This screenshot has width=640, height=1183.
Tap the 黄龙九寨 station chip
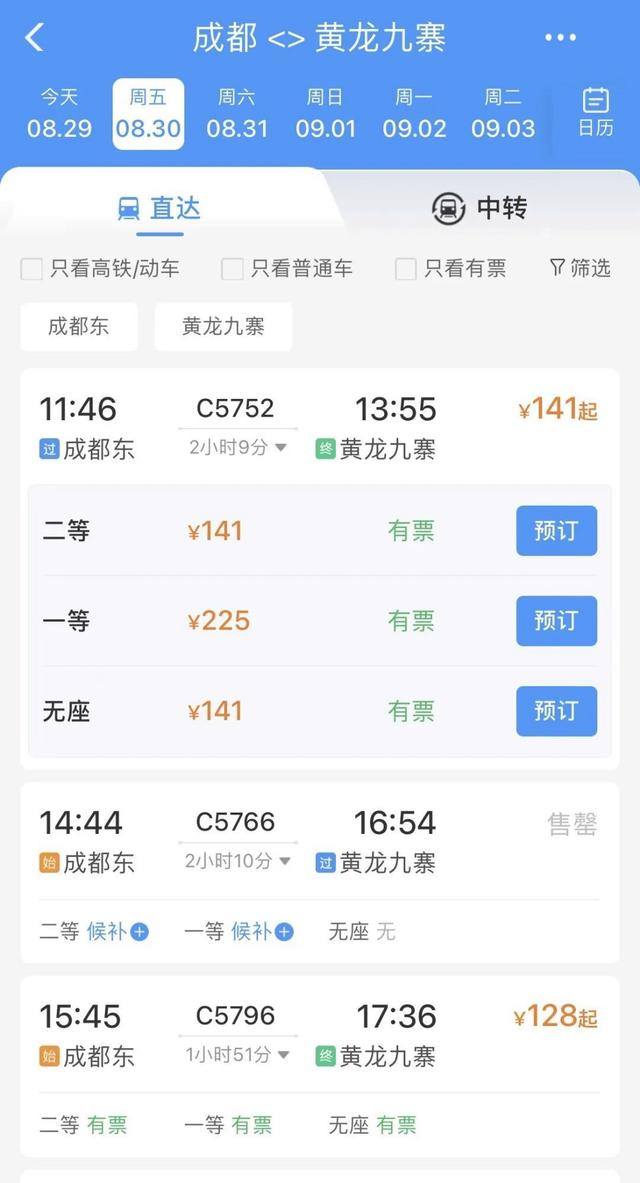[223, 327]
